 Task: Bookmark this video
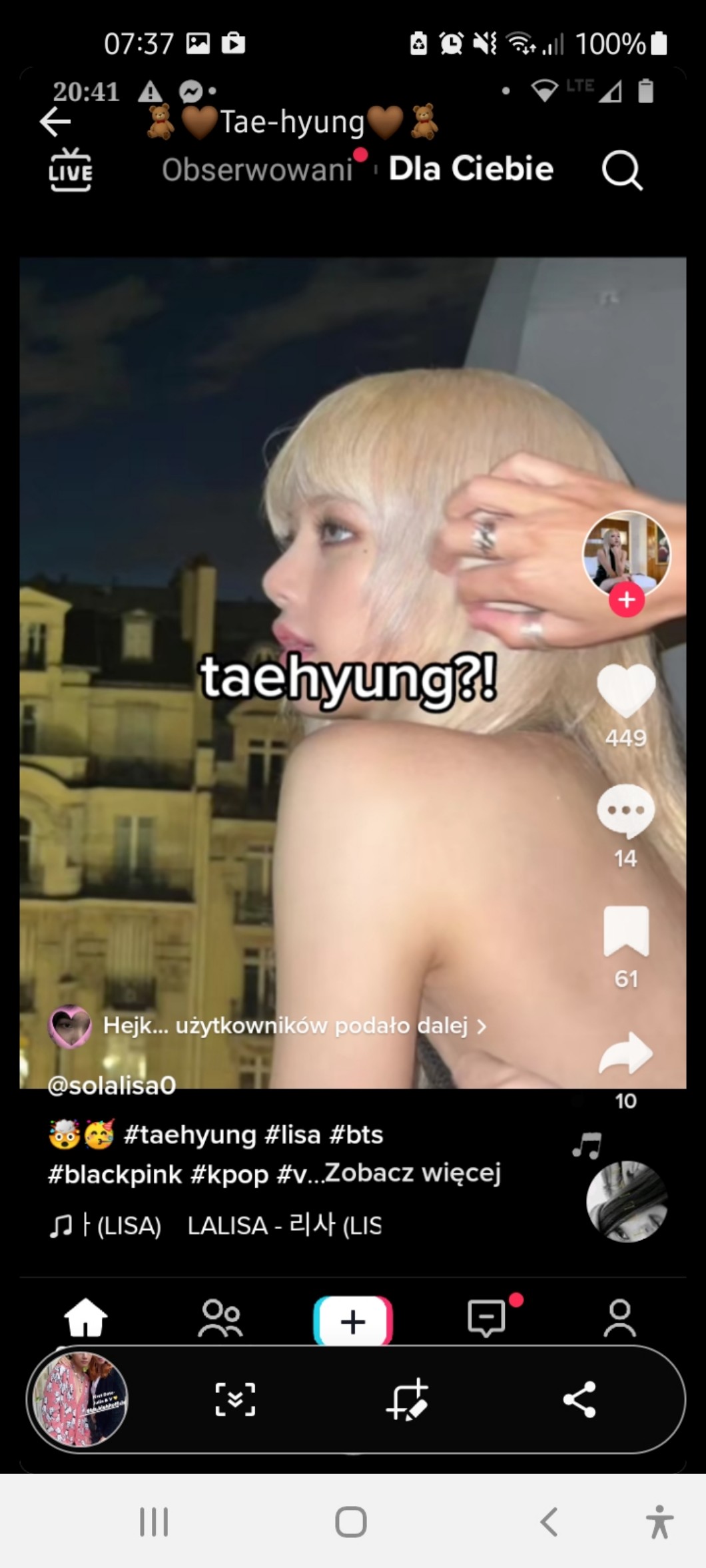click(x=626, y=931)
